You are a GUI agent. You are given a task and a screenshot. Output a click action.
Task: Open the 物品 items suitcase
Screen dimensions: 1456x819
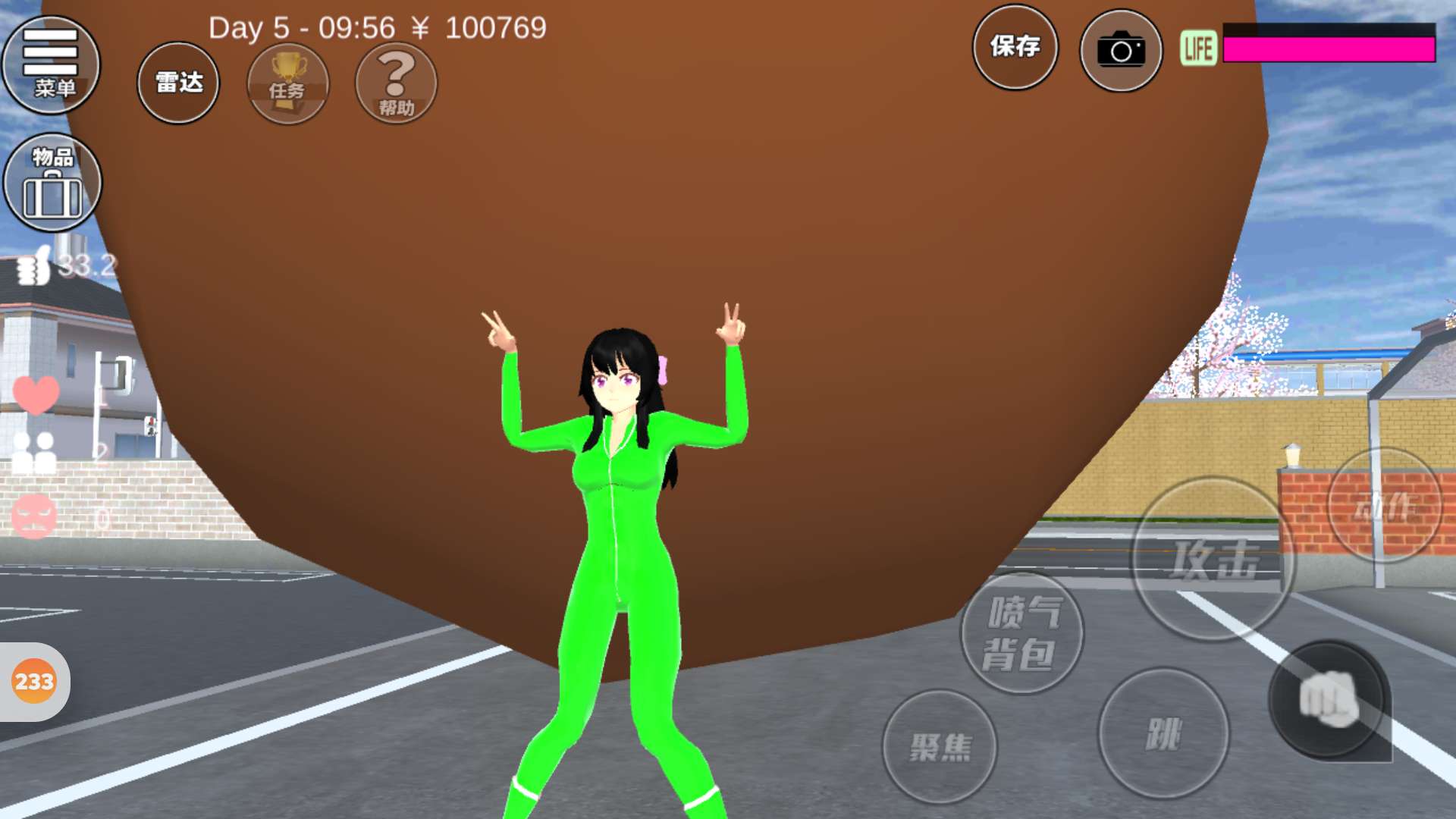(52, 184)
